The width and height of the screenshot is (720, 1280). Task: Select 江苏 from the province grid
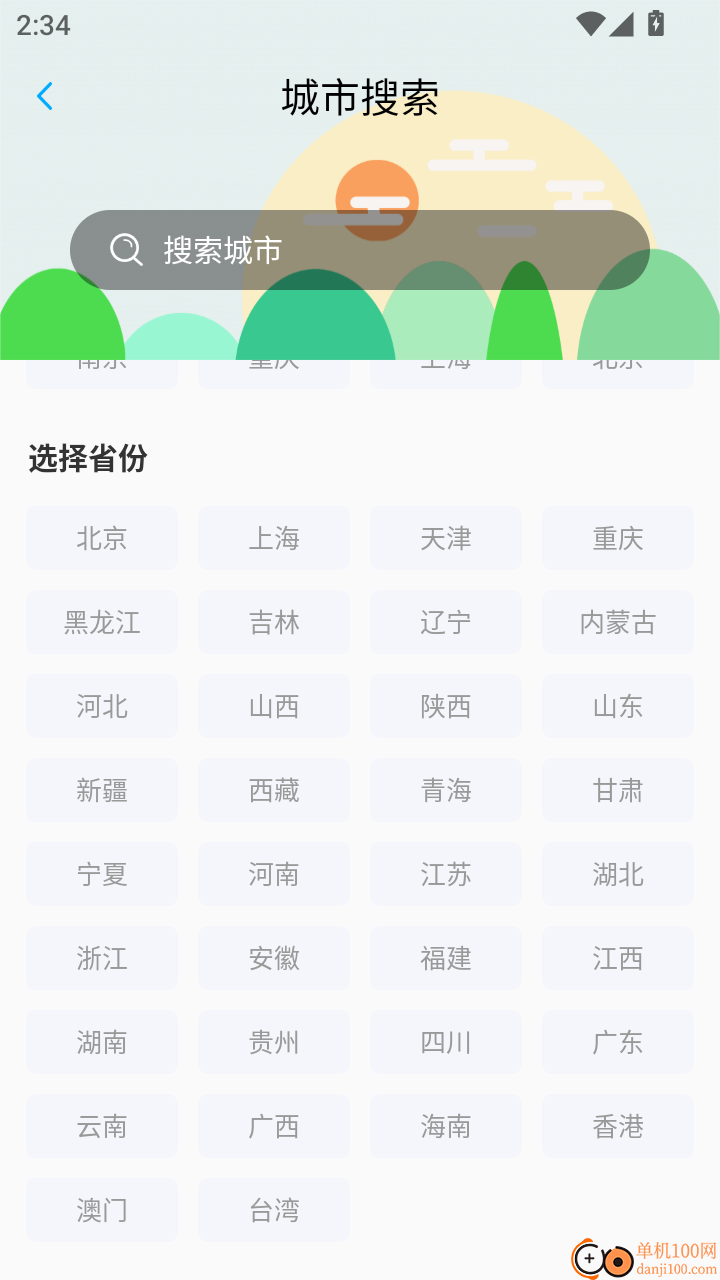[446, 874]
